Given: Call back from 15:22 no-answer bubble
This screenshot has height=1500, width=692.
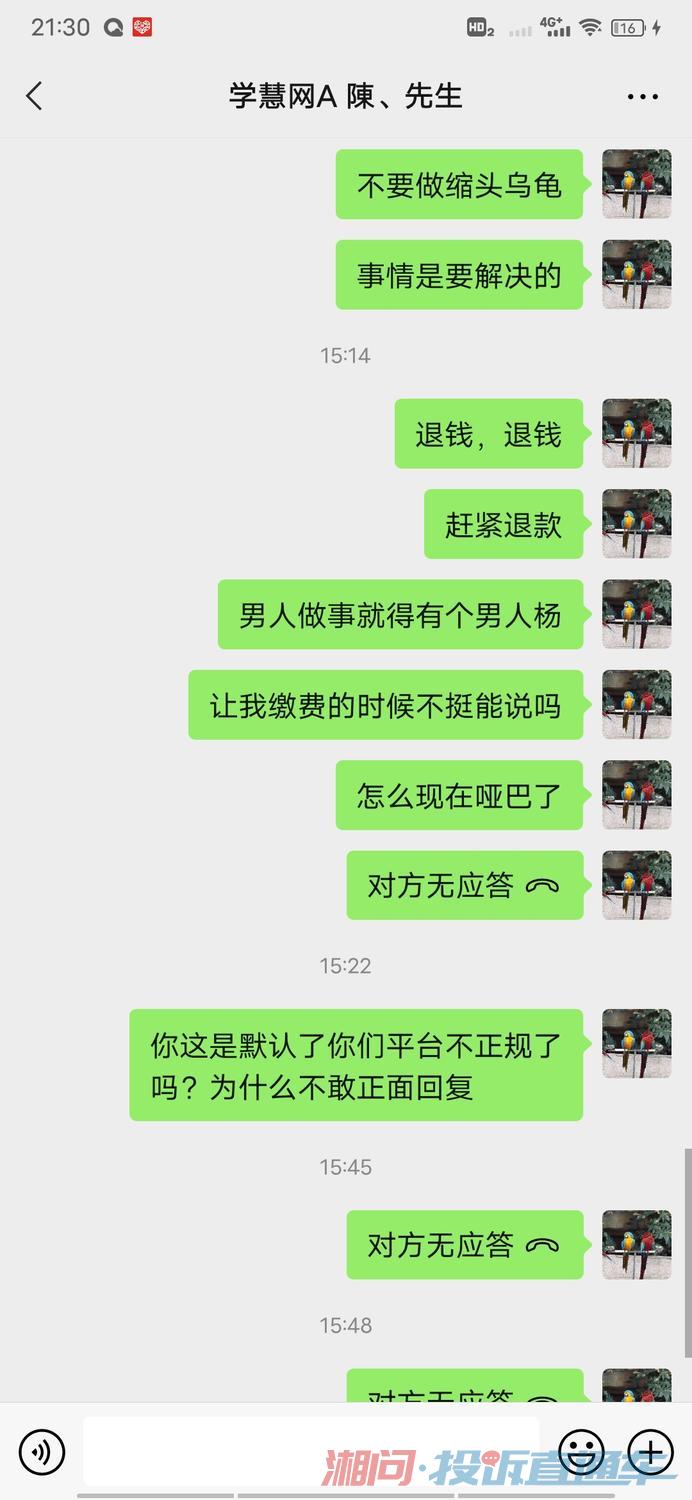Looking at the screenshot, I should (464, 885).
